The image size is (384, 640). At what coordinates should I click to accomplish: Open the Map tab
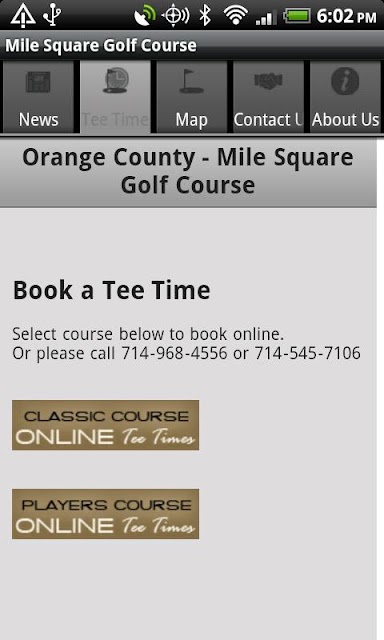pyautogui.click(x=192, y=97)
